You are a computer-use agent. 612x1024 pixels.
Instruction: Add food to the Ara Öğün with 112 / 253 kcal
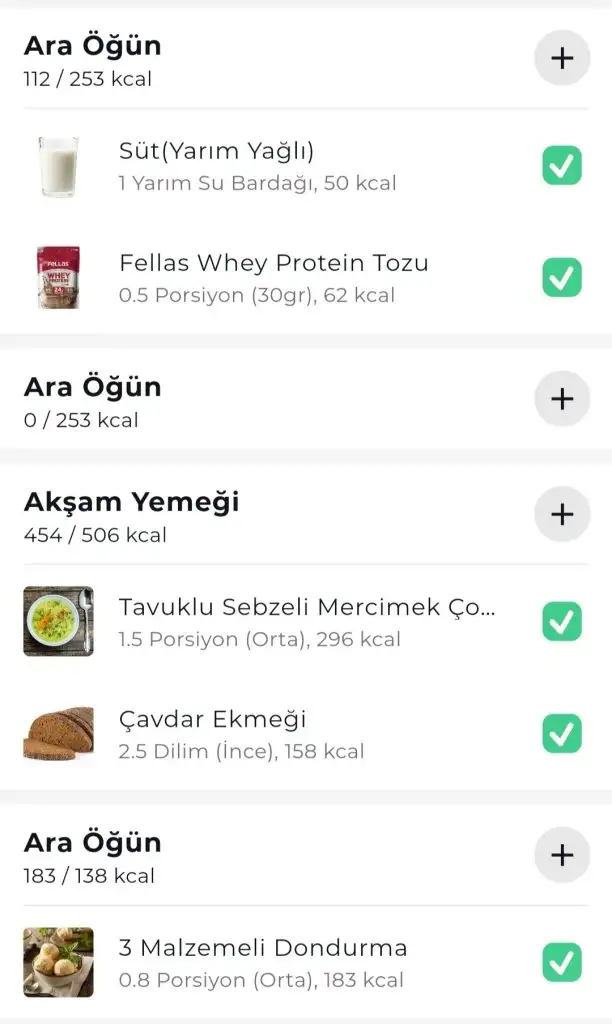562,59
